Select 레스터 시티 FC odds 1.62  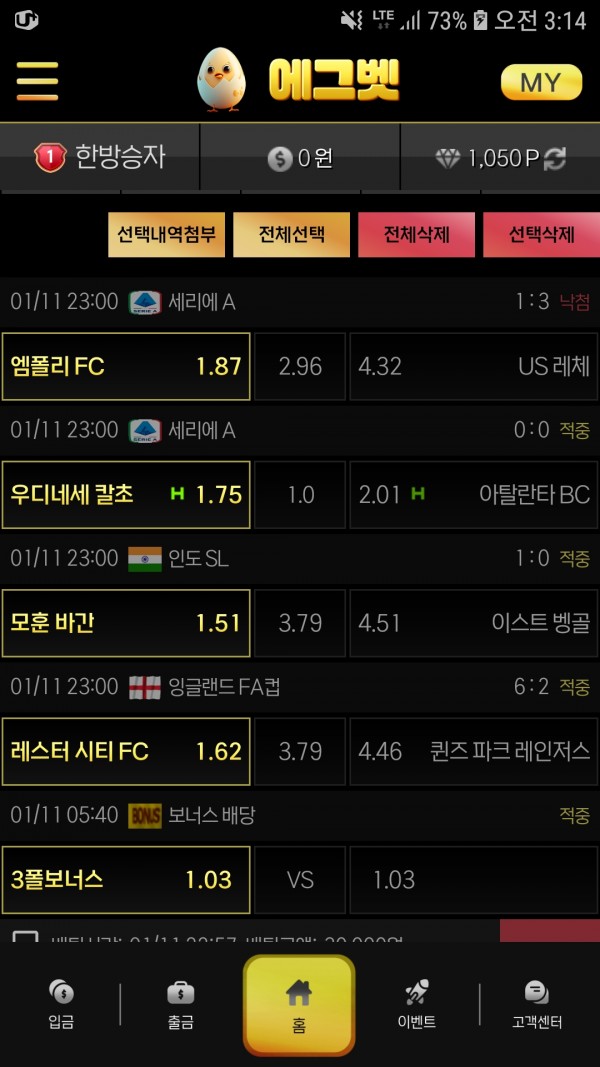point(126,751)
